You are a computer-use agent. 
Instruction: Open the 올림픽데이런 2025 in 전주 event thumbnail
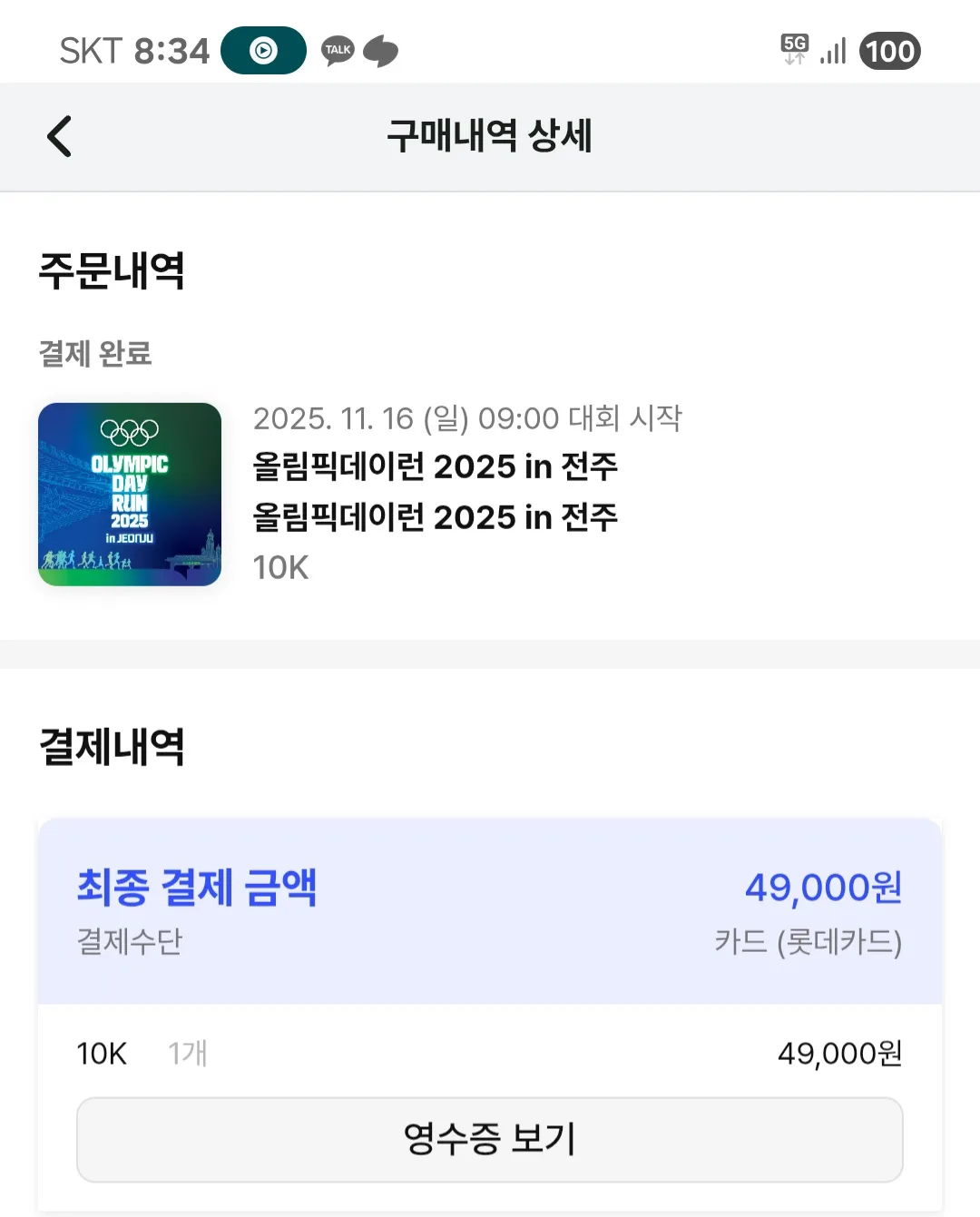(130, 495)
